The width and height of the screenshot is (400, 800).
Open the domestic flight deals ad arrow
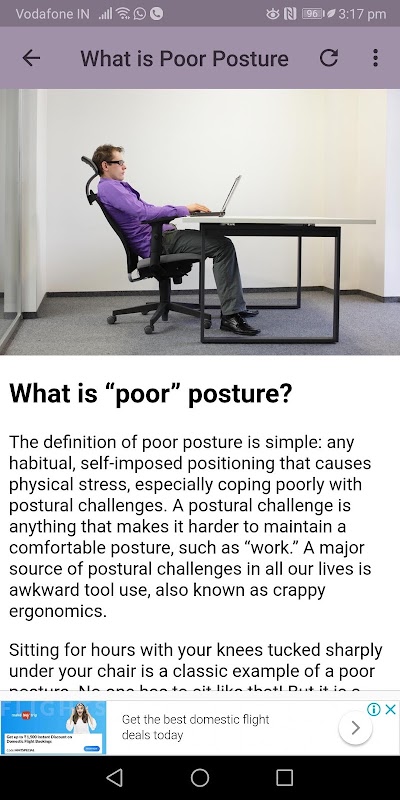[355, 728]
